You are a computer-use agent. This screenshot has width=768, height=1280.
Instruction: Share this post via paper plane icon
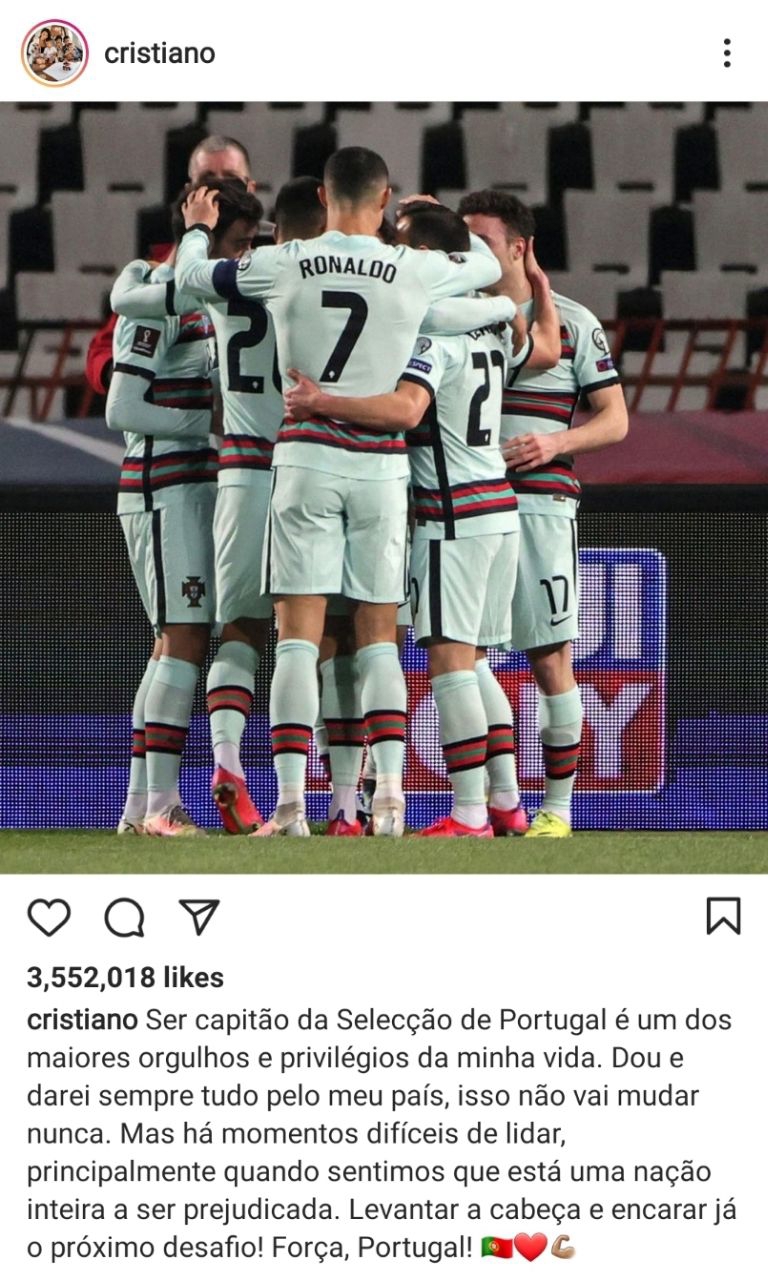(x=199, y=917)
